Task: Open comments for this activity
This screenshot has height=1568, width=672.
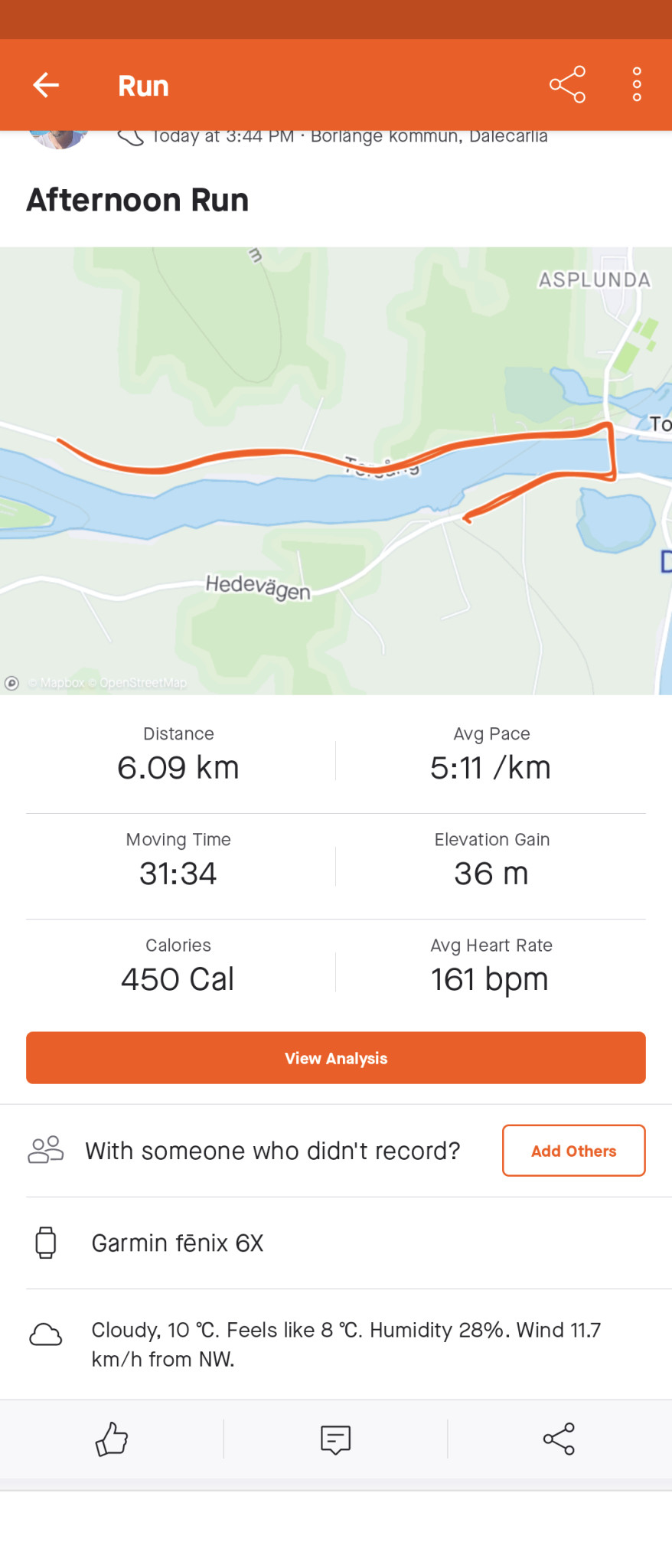Action: 335,1439
